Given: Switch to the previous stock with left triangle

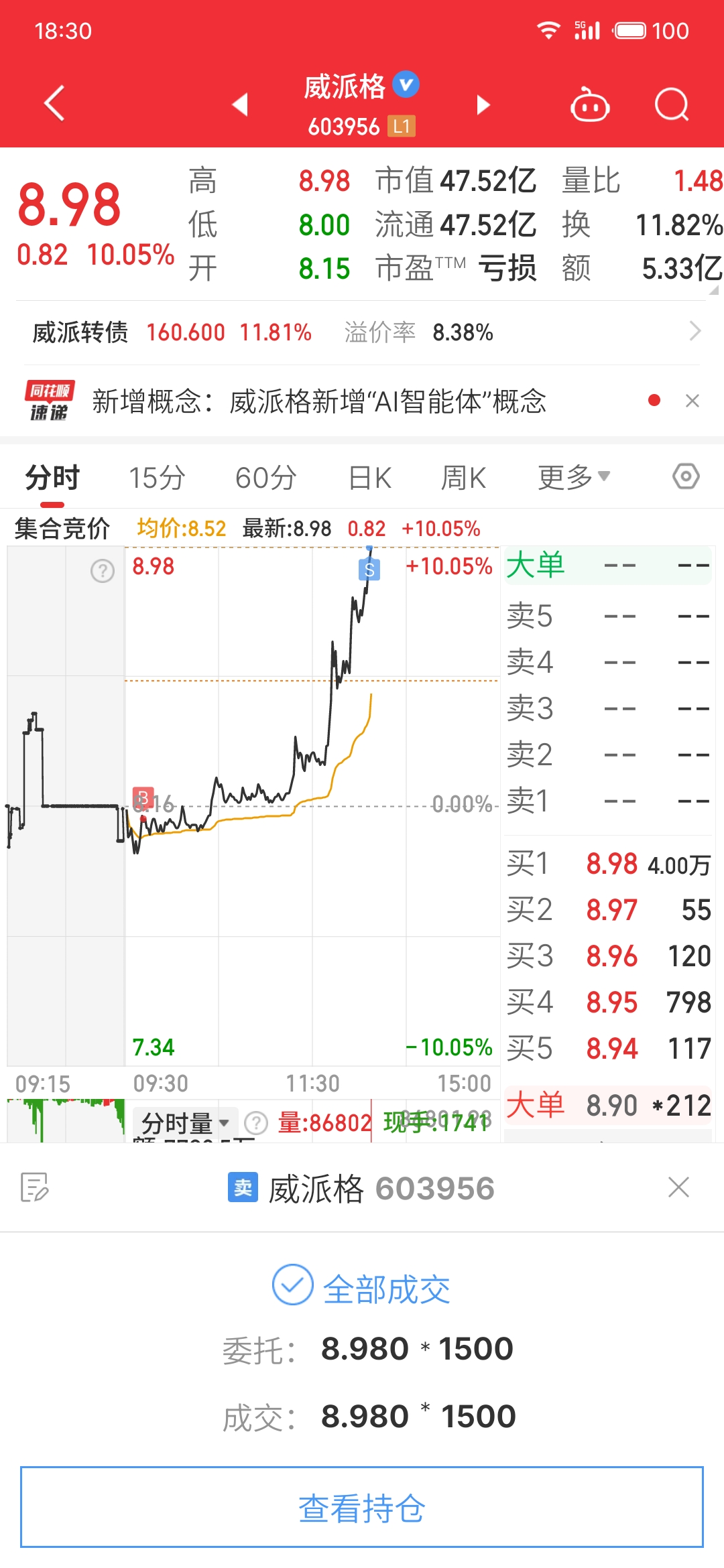Looking at the screenshot, I should pyautogui.click(x=240, y=105).
